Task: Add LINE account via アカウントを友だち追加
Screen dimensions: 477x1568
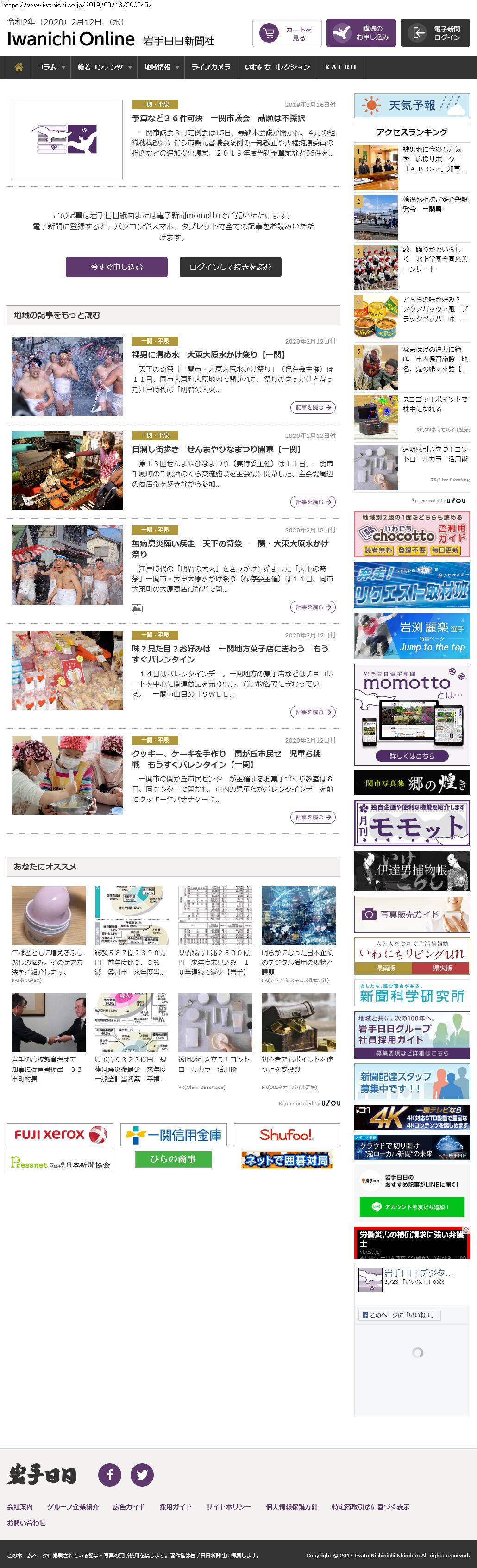Action: 412,1206
